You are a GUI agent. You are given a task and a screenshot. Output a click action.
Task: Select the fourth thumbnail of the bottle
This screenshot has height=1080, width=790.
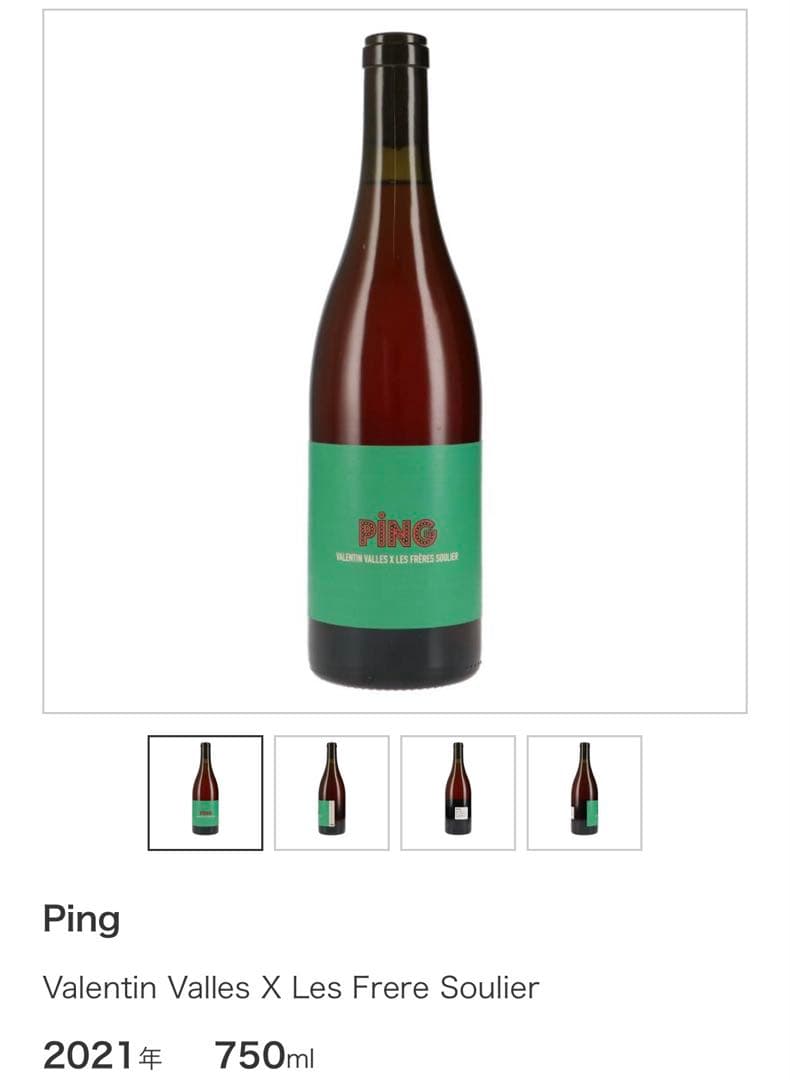tap(584, 792)
